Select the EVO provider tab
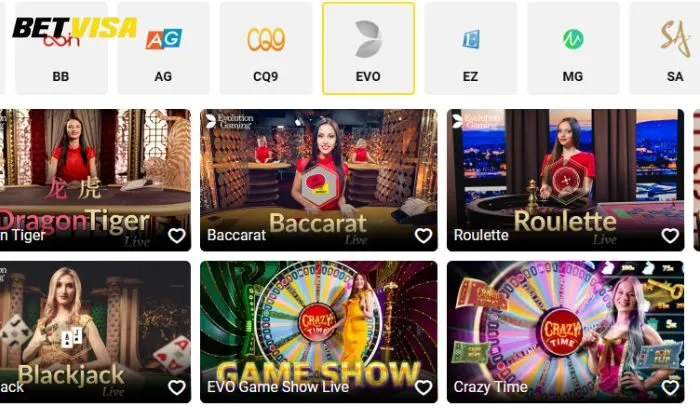 click(368, 50)
